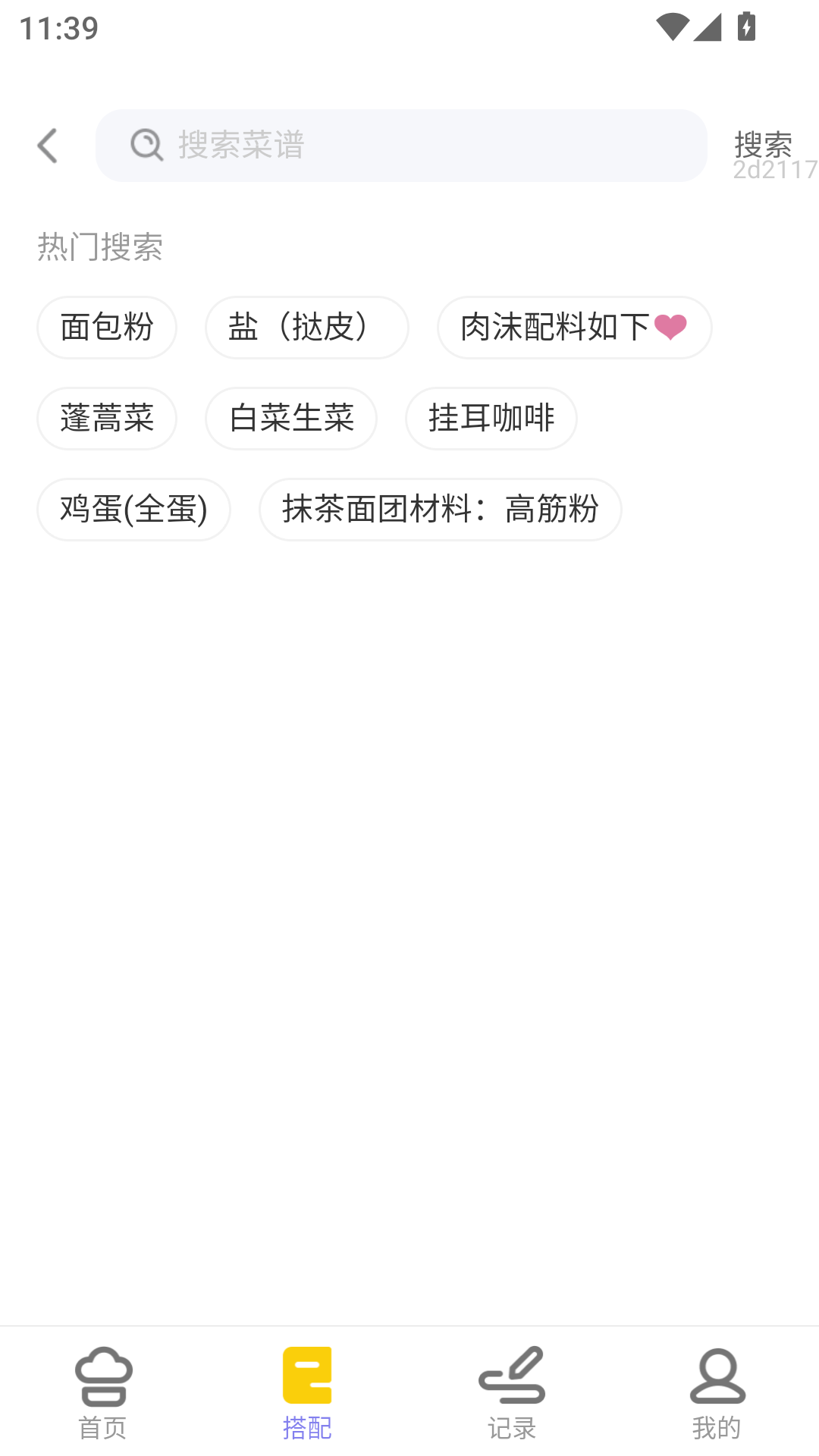Tap the 鸡蛋(全蛋) tag
Image resolution: width=819 pixels, height=1456 pixels.
pos(134,510)
